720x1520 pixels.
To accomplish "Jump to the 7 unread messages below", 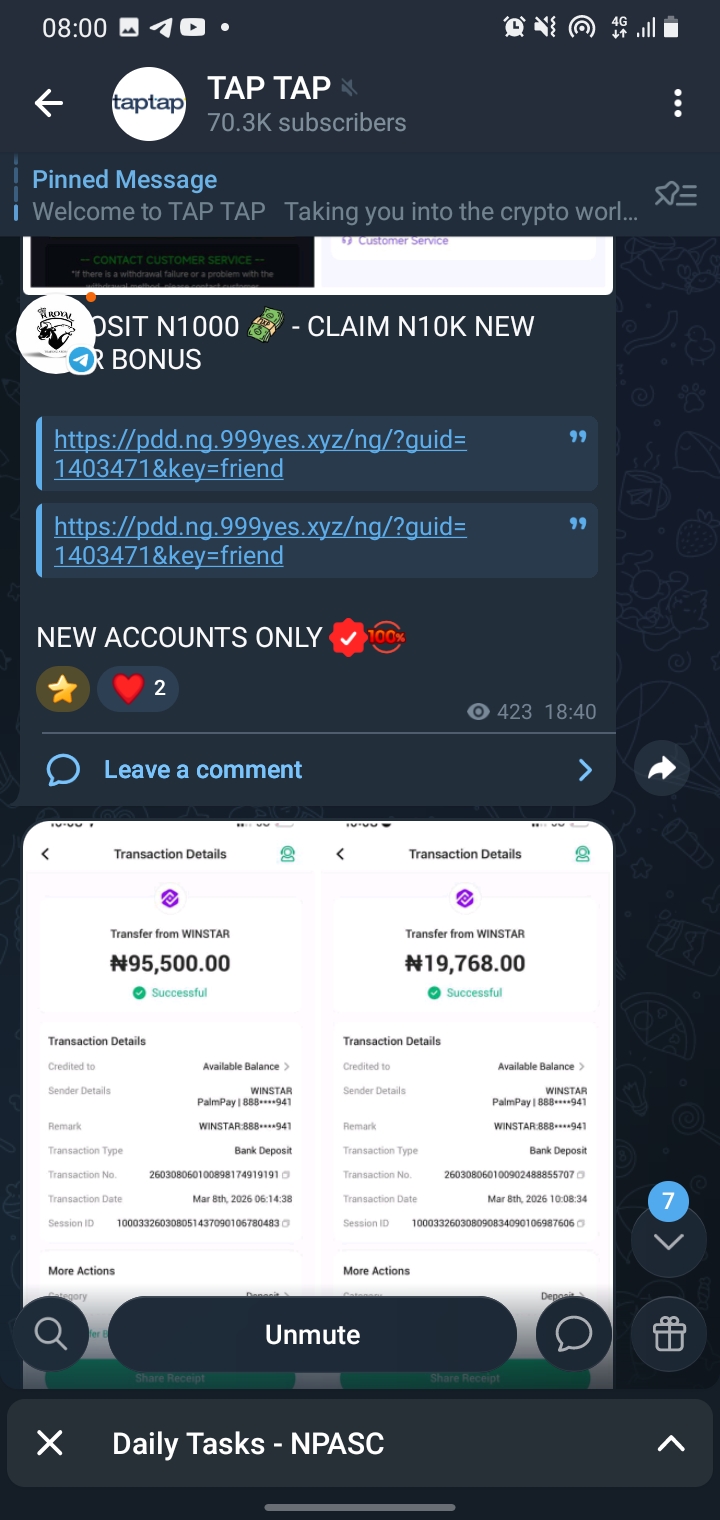I will pyautogui.click(x=667, y=1241).
